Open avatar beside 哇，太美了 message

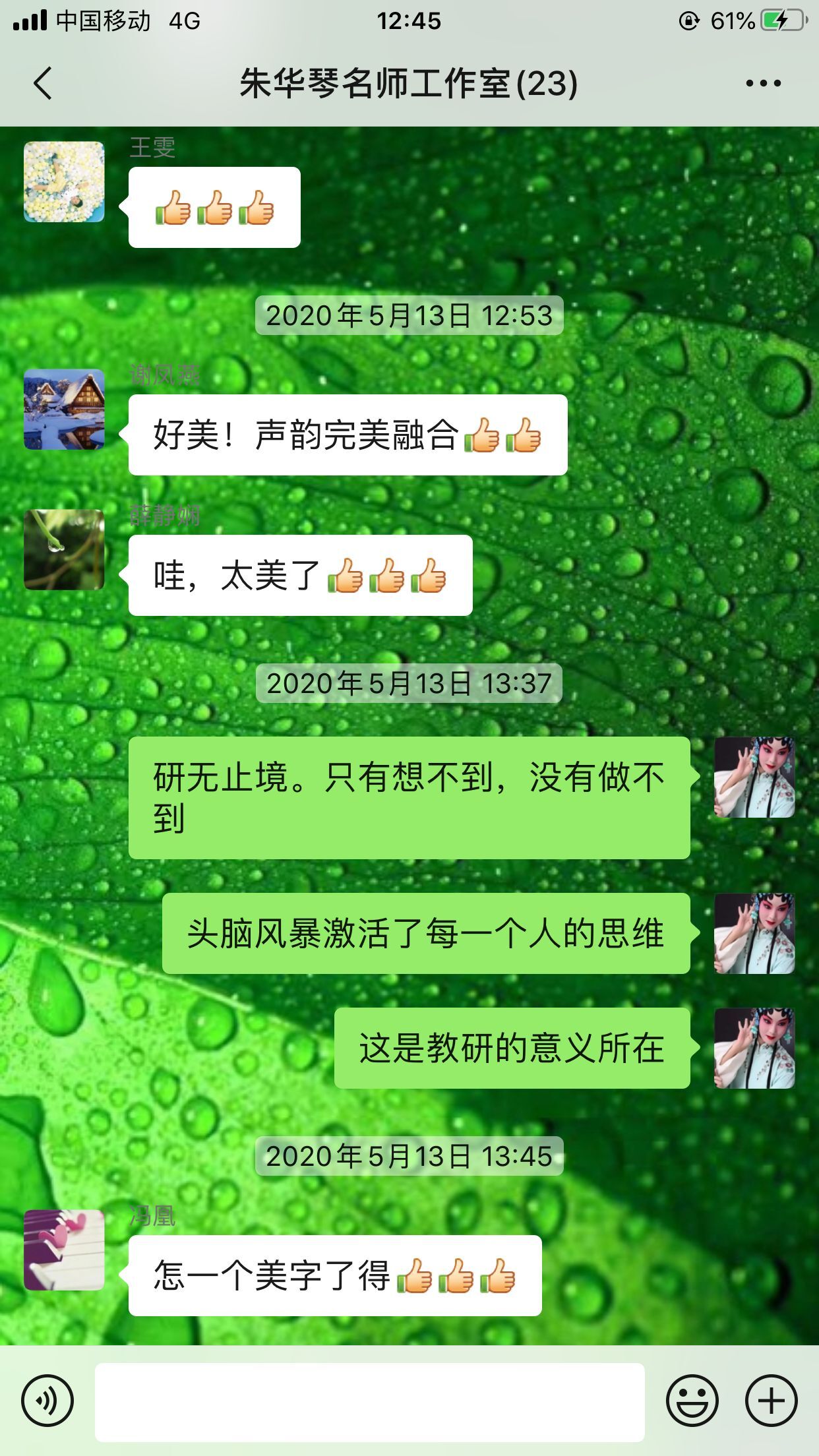pyautogui.click(x=64, y=550)
